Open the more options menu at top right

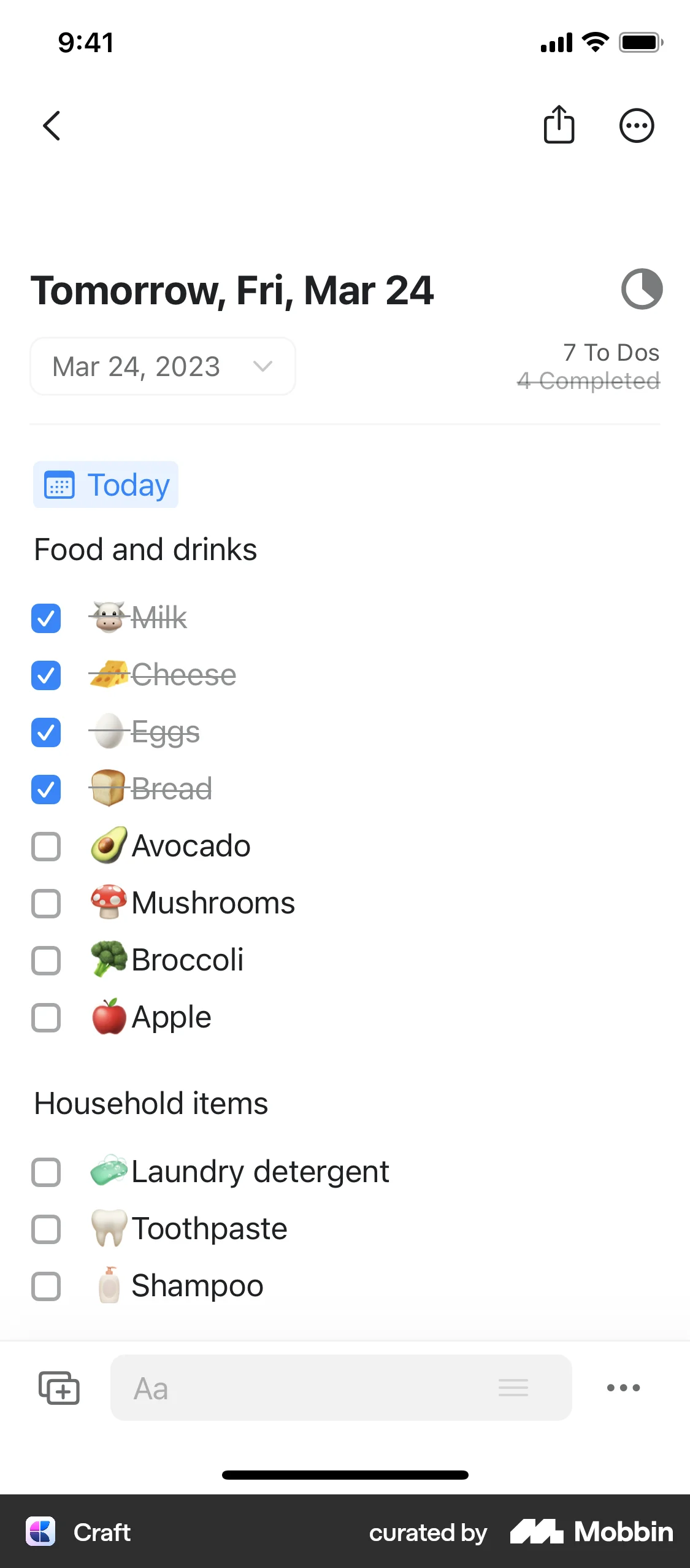point(637,125)
